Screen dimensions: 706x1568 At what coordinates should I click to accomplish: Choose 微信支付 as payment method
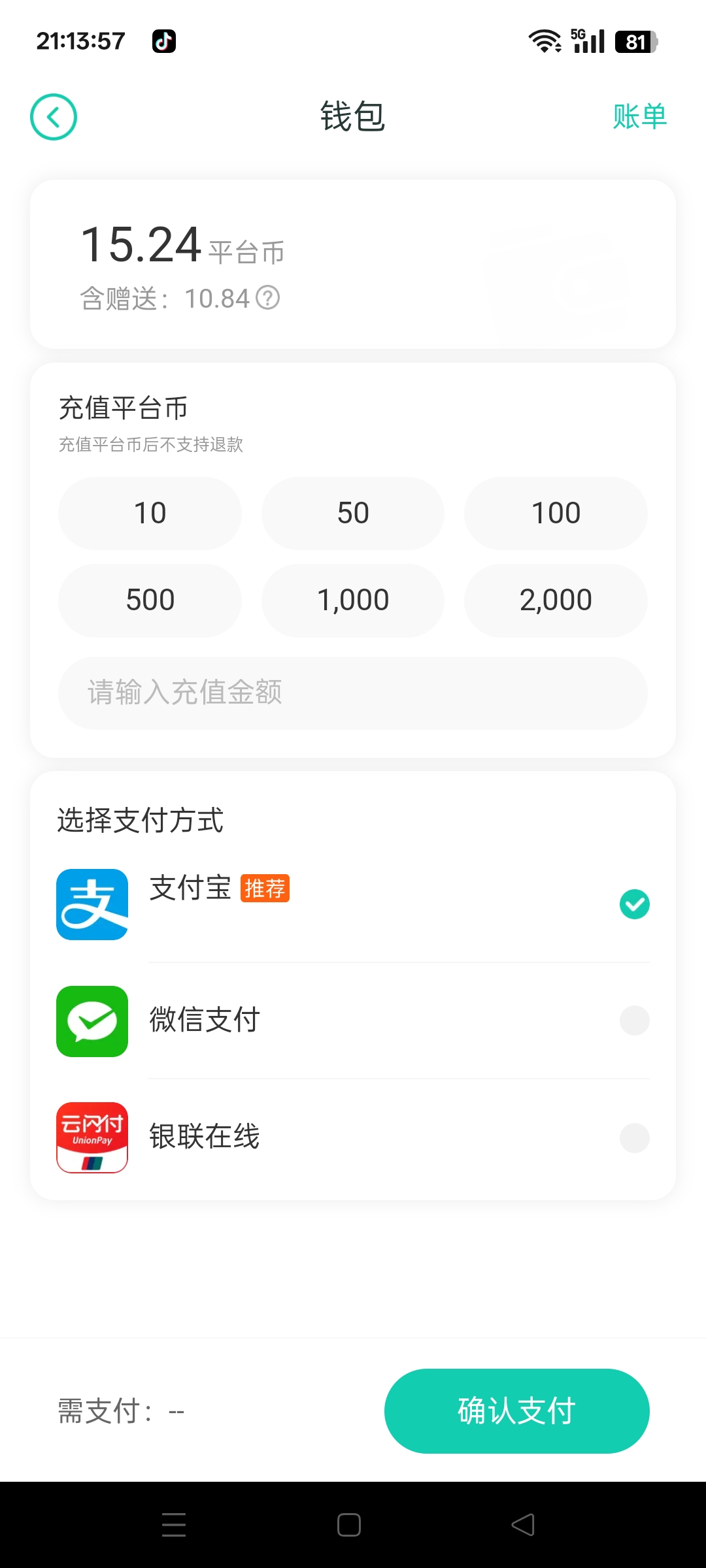click(x=353, y=1021)
